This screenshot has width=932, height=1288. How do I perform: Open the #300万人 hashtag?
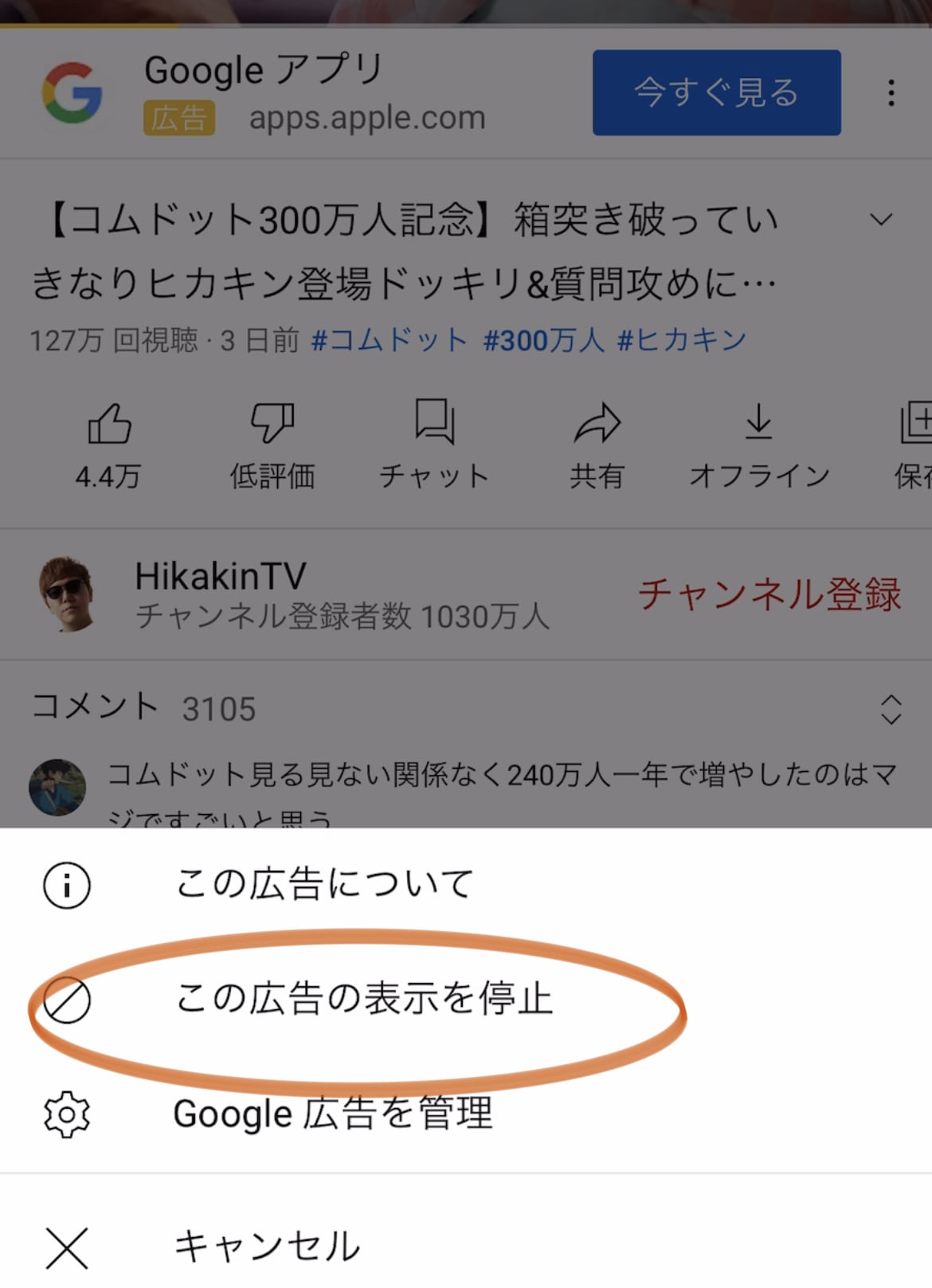coord(544,341)
